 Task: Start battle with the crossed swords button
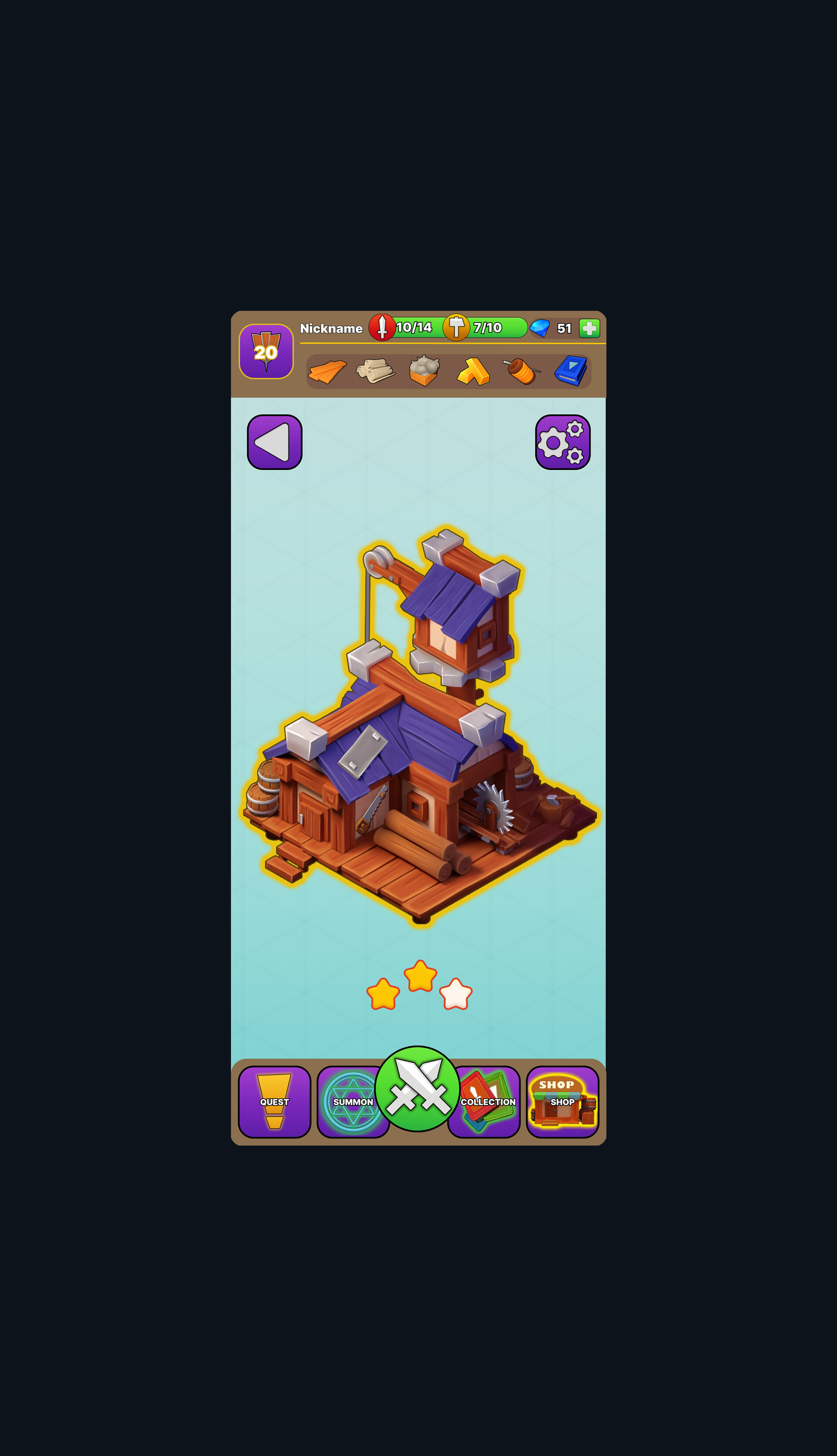(x=417, y=1089)
